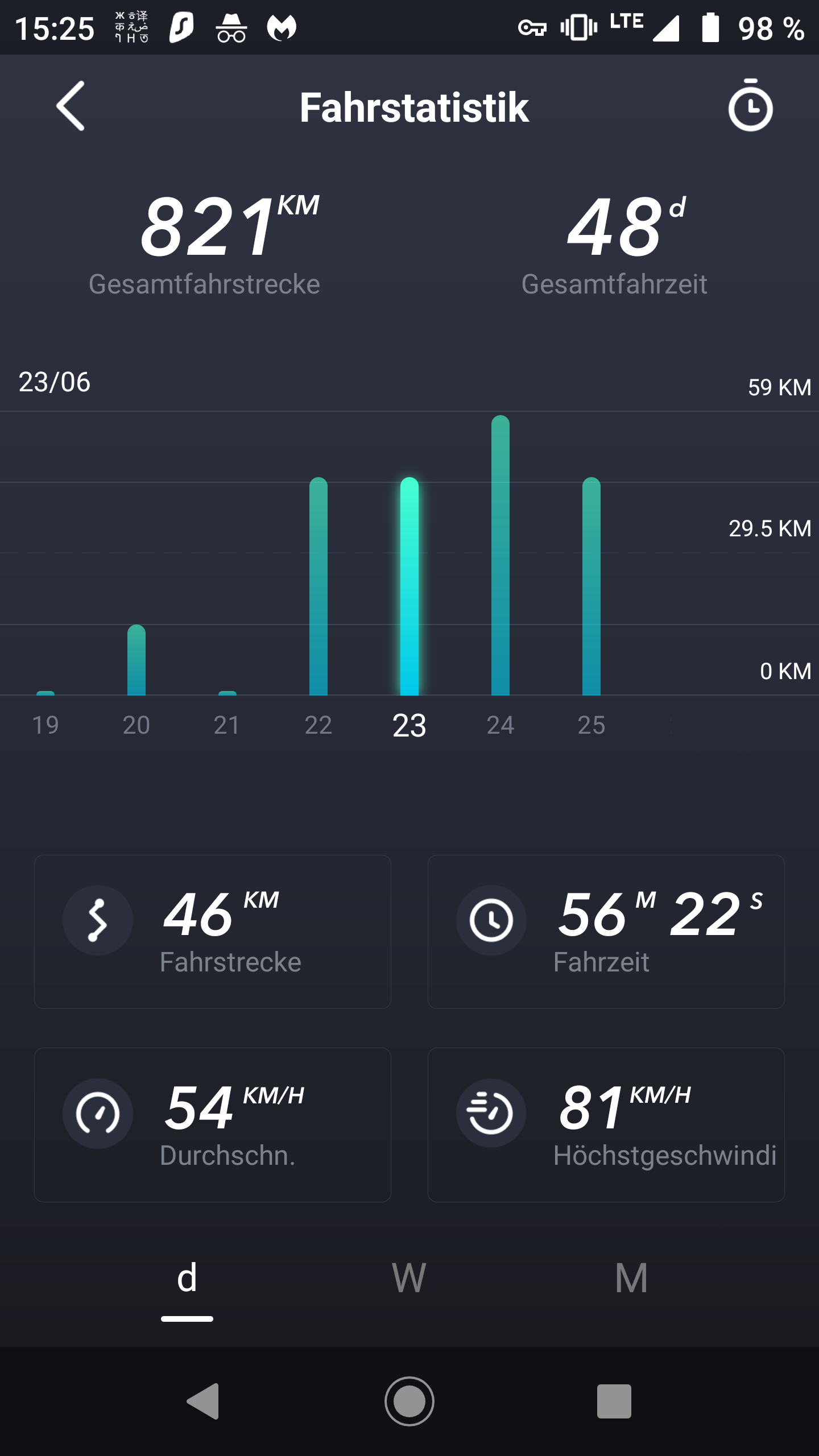Switch to the weekly W tab

409,1278
